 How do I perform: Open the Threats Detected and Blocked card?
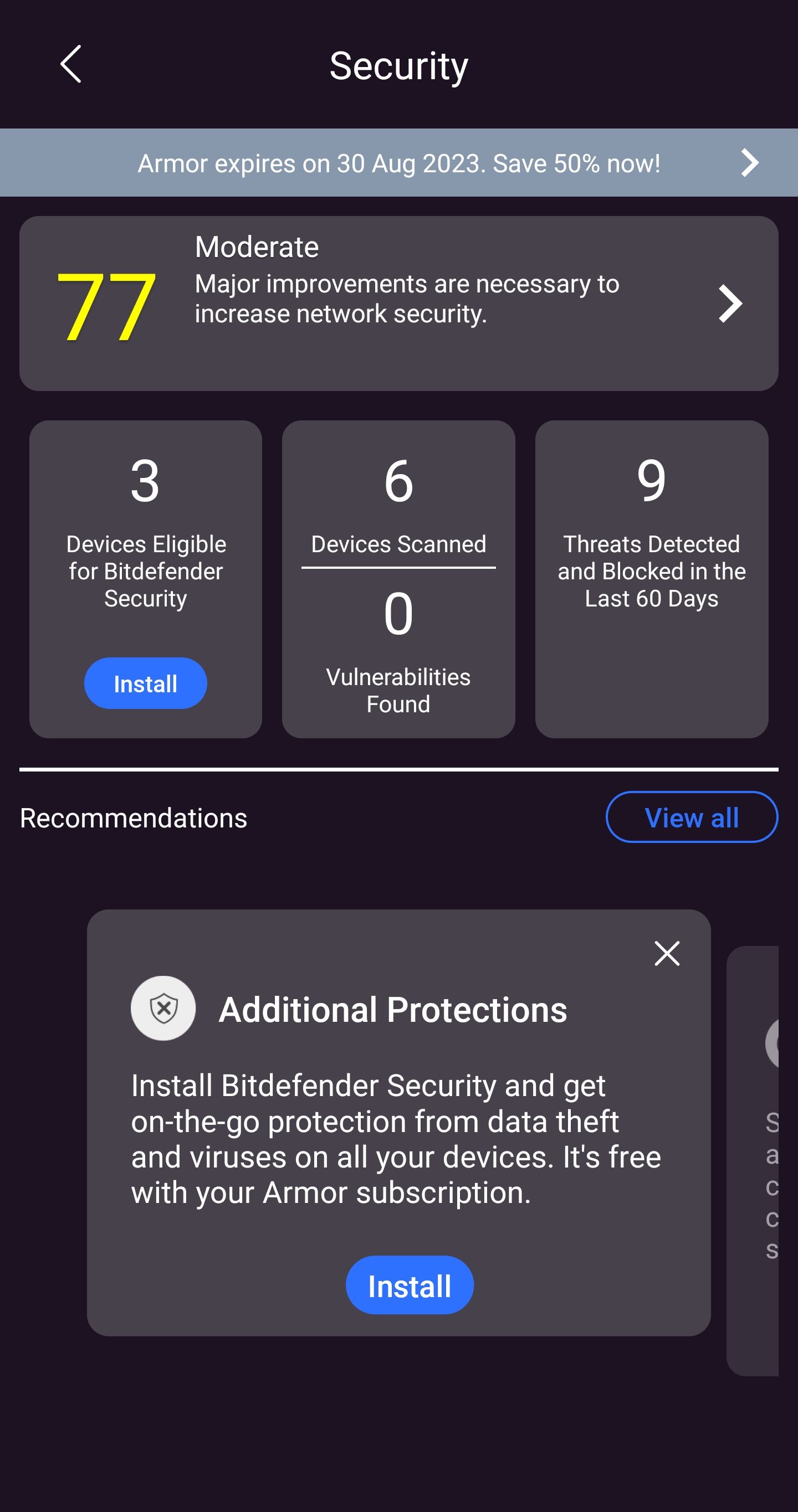(651, 579)
